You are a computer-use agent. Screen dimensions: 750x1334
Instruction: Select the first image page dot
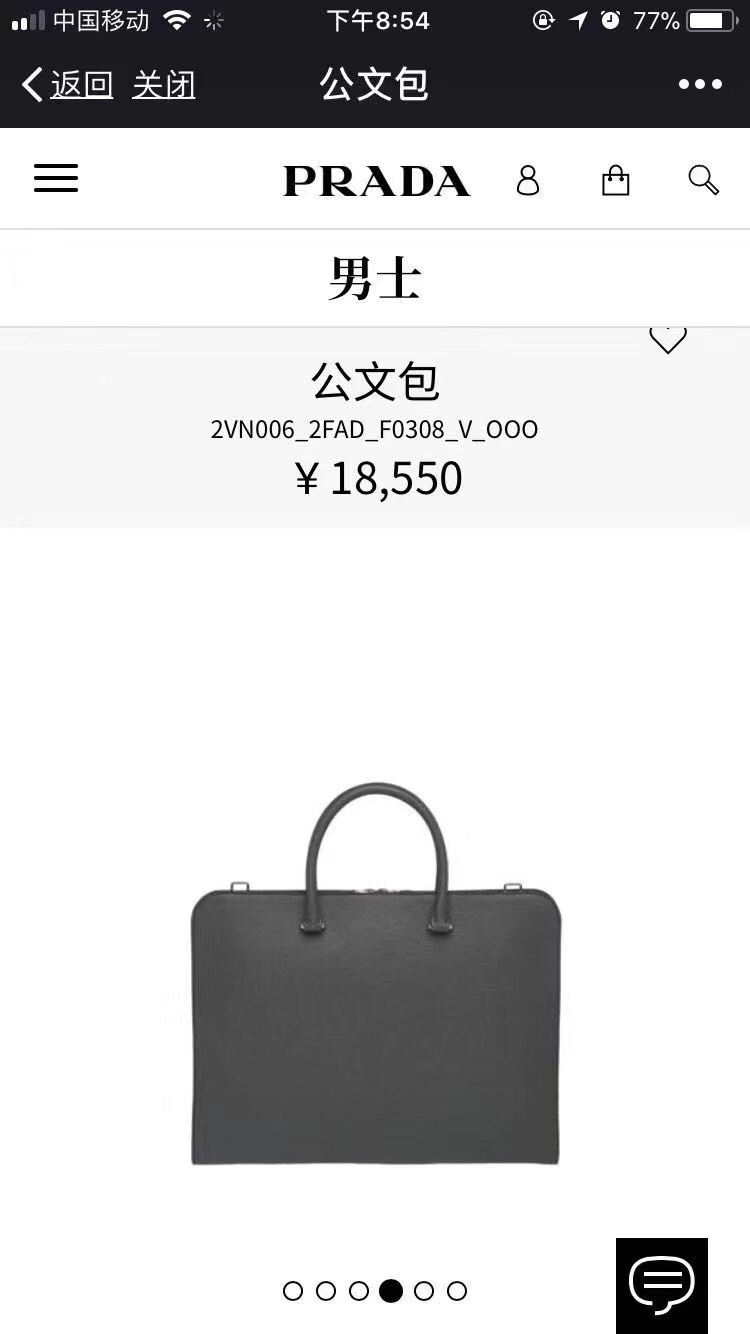point(293,1291)
